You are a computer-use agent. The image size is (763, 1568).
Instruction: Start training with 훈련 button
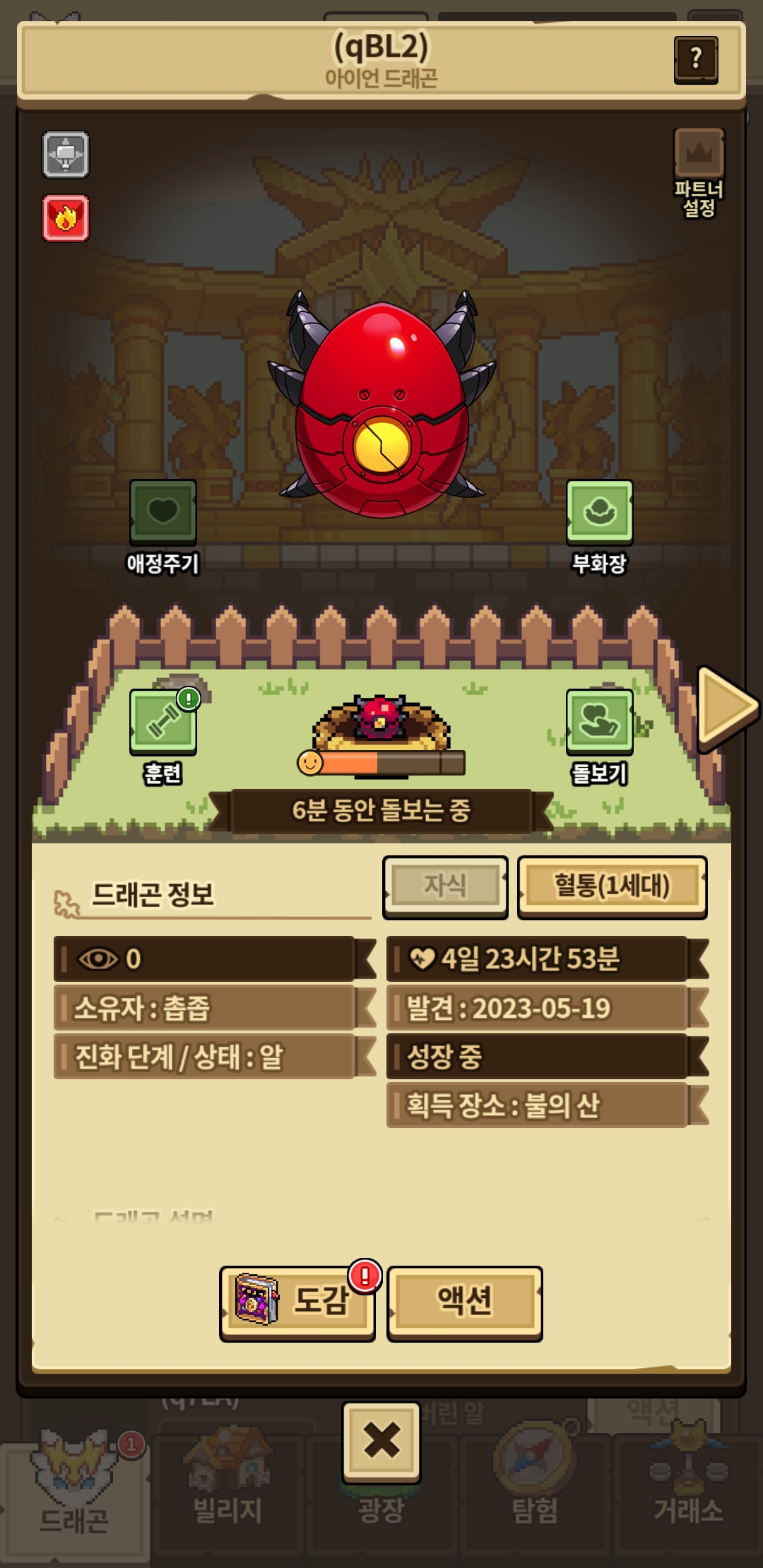[163, 722]
